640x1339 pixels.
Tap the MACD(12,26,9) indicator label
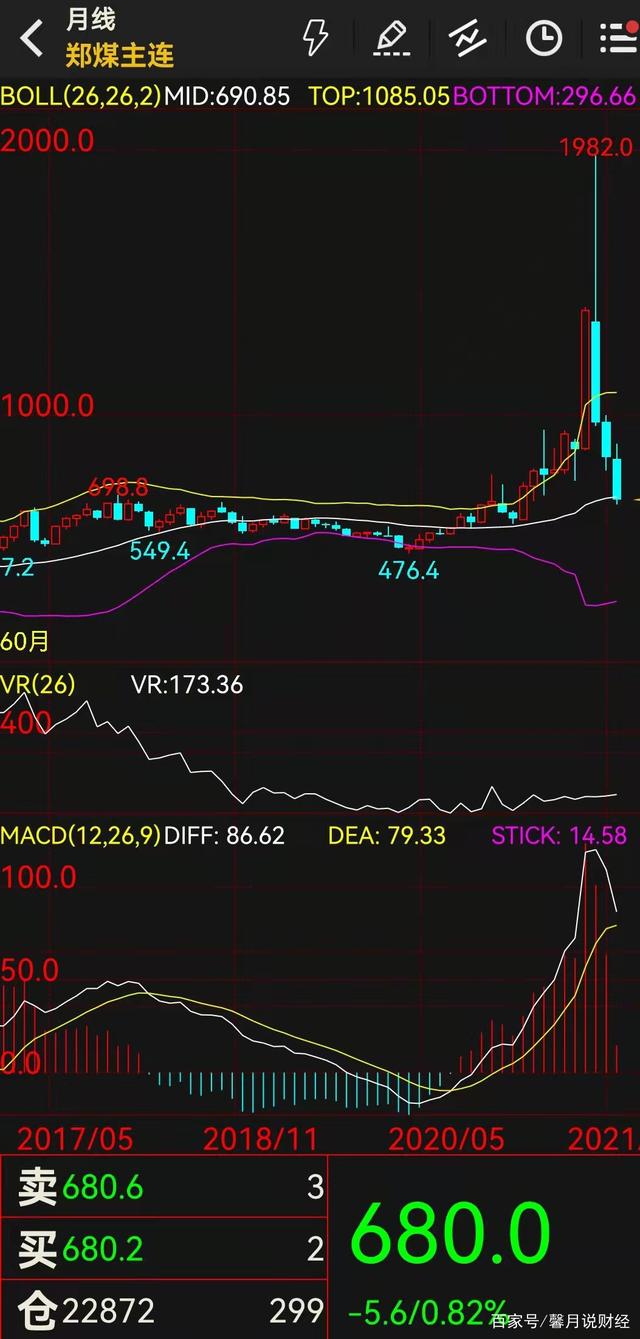[x=80, y=835]
